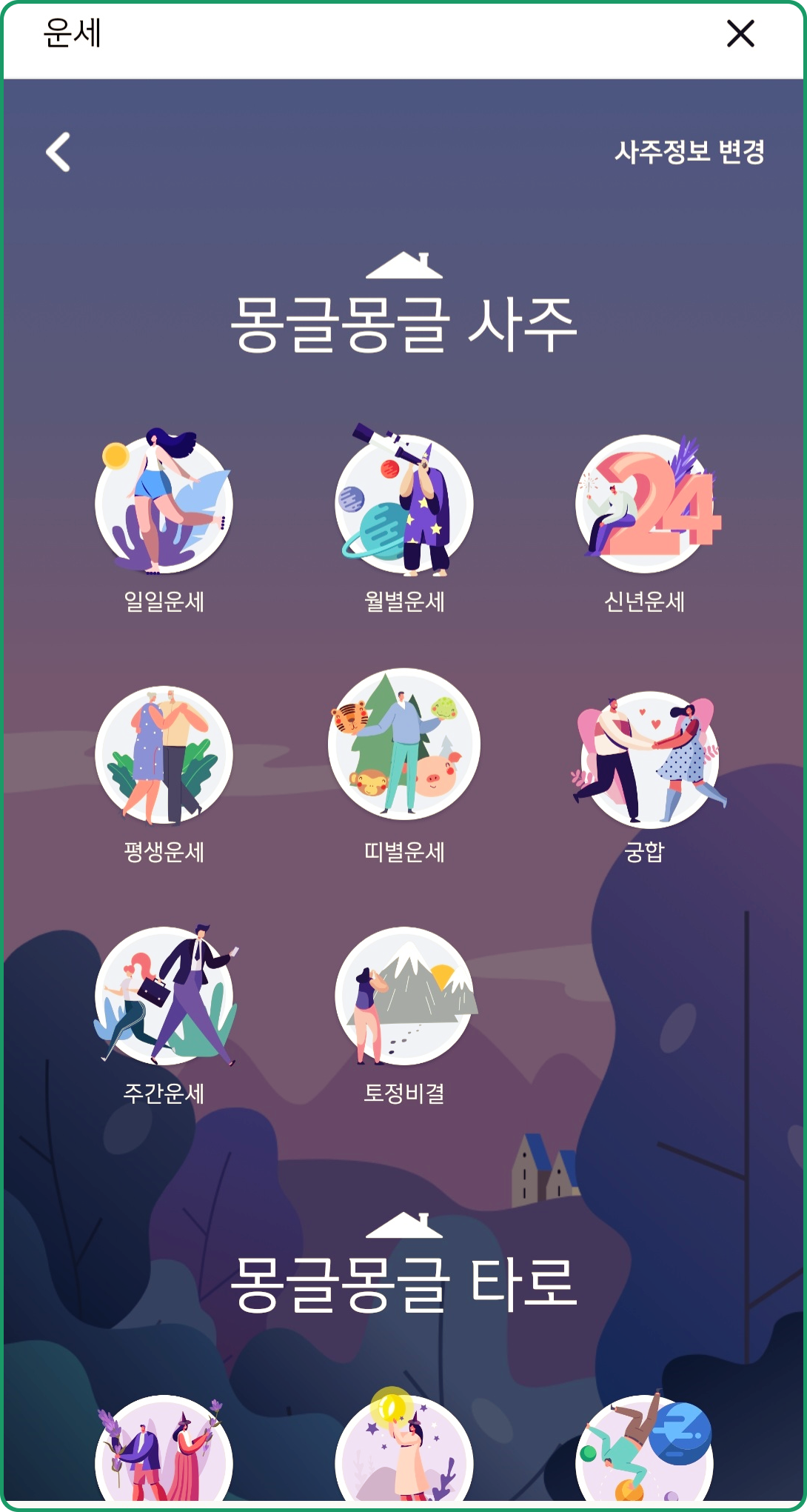Go back using the left arrow
Screen dimensions: 807x1512
(58, 153)
